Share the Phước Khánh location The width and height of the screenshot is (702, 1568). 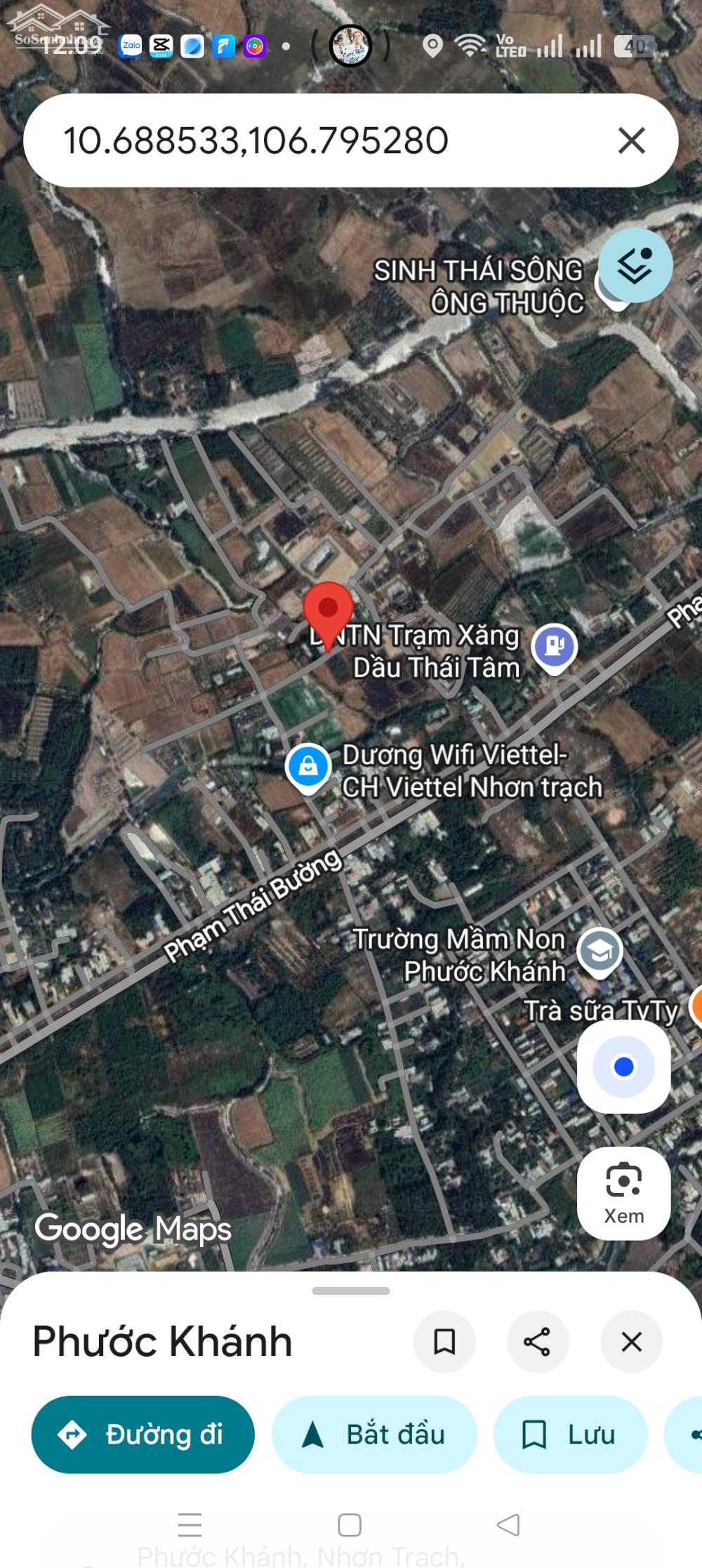click(x=537, y=1342)
